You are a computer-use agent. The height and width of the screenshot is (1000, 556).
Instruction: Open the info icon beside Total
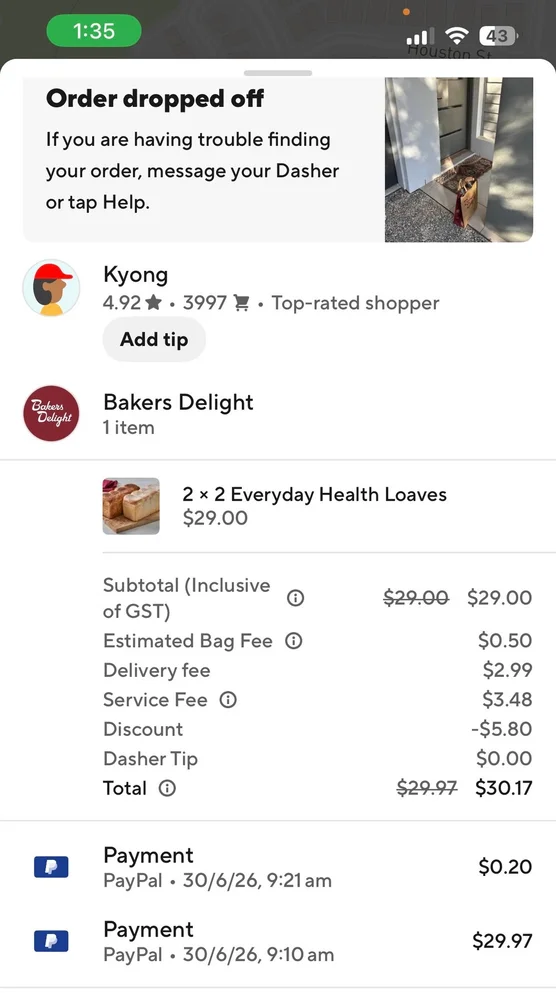click(x=167, y=788)
